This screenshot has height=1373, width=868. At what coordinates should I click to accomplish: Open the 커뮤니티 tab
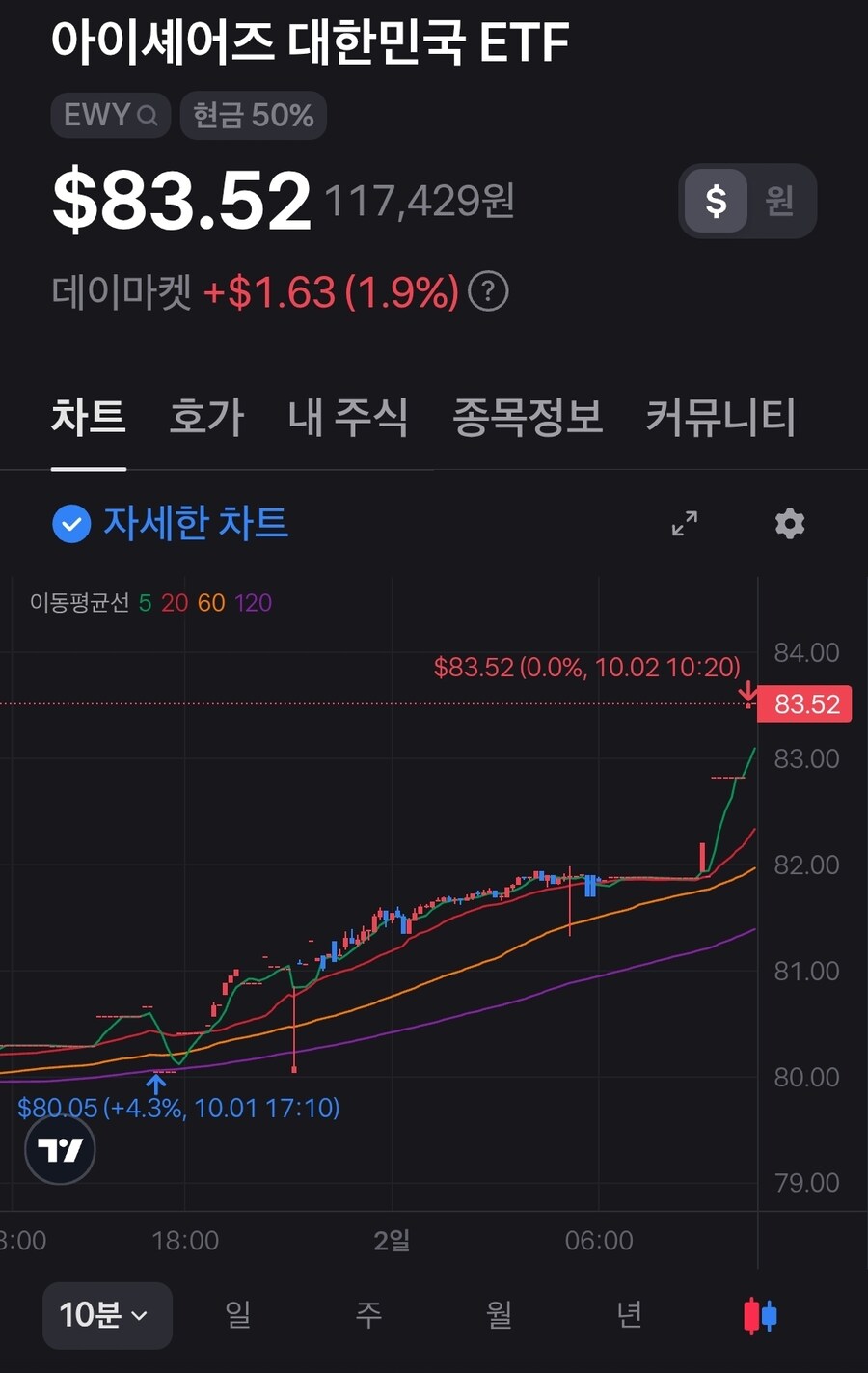pyautogui.click(x=720, y=418)
